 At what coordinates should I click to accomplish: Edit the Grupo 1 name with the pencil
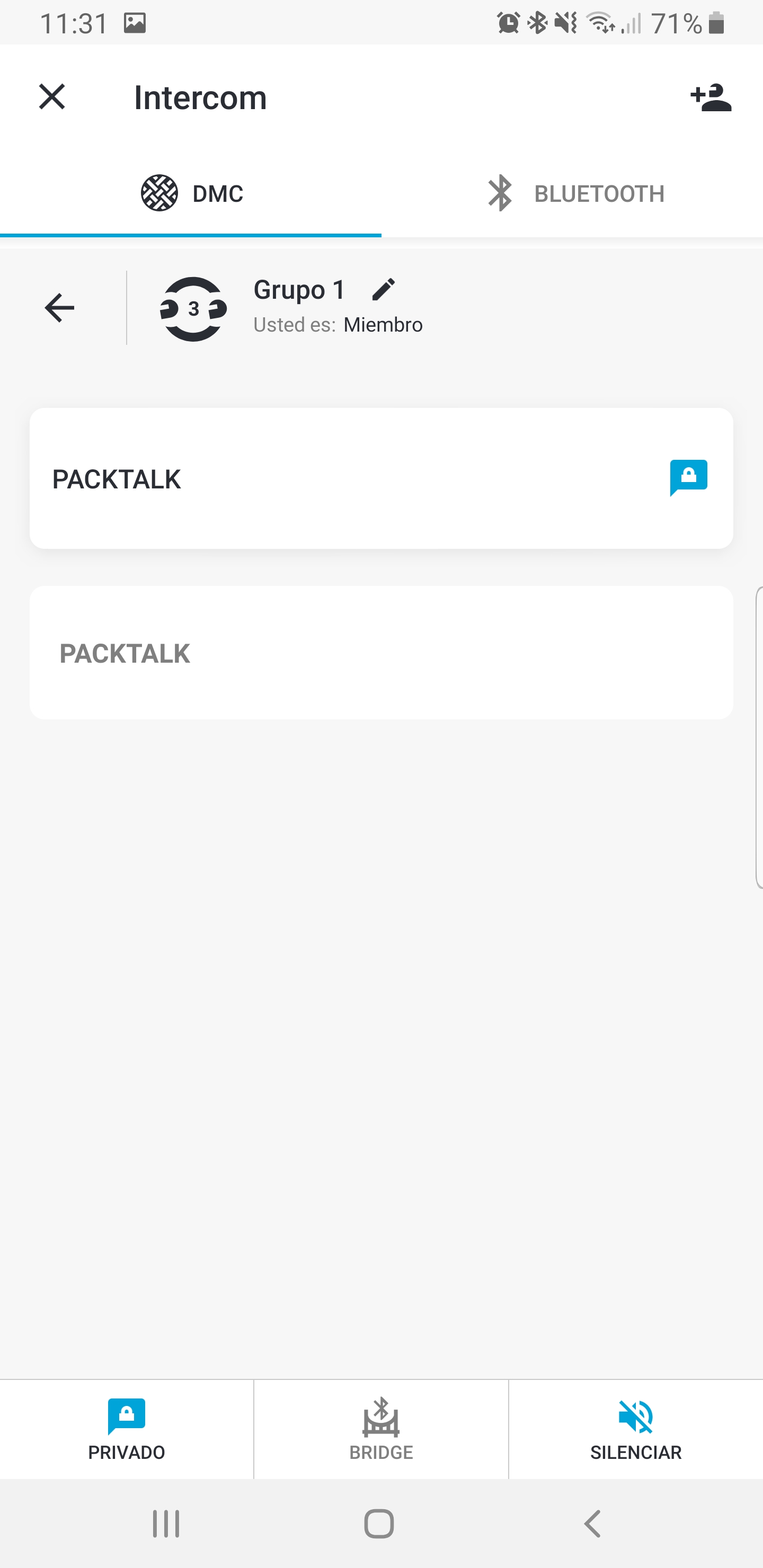(x=384, y=289)
